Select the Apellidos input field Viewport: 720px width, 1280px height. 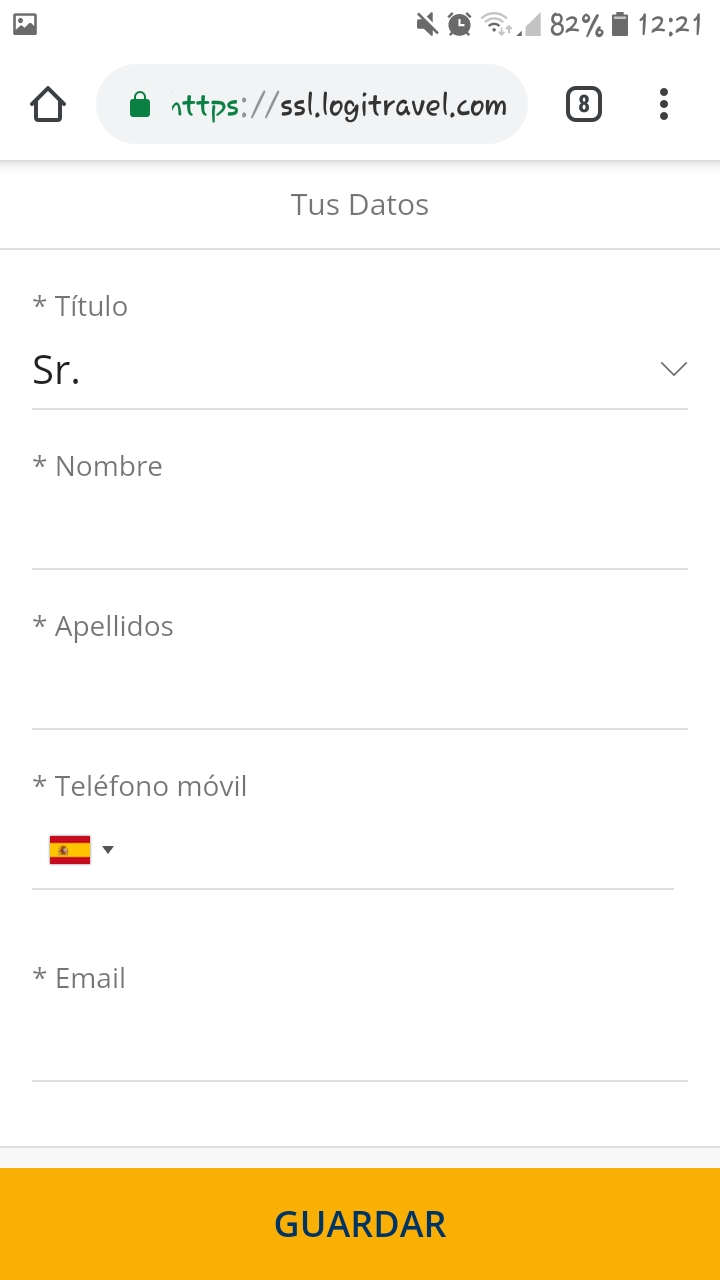[x=360, y=690]
